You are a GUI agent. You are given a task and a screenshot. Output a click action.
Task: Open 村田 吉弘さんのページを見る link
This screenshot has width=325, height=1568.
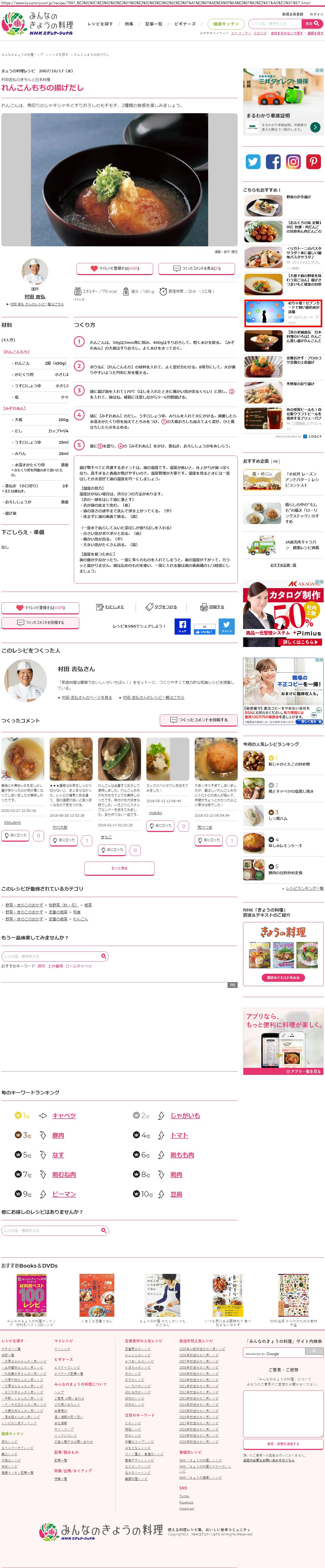[86, 697]
